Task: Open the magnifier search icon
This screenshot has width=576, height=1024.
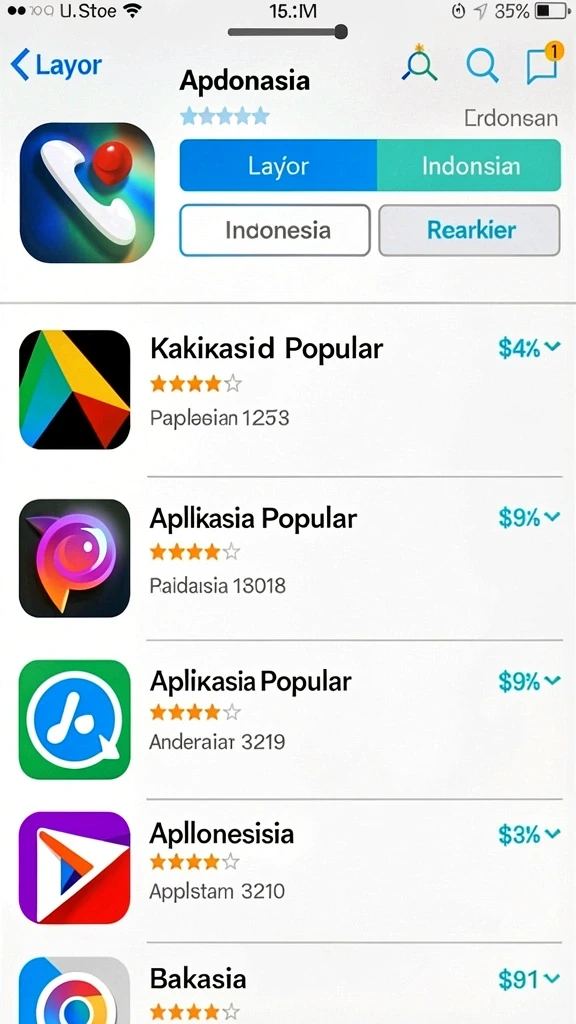Action: [x=483, y=66]
